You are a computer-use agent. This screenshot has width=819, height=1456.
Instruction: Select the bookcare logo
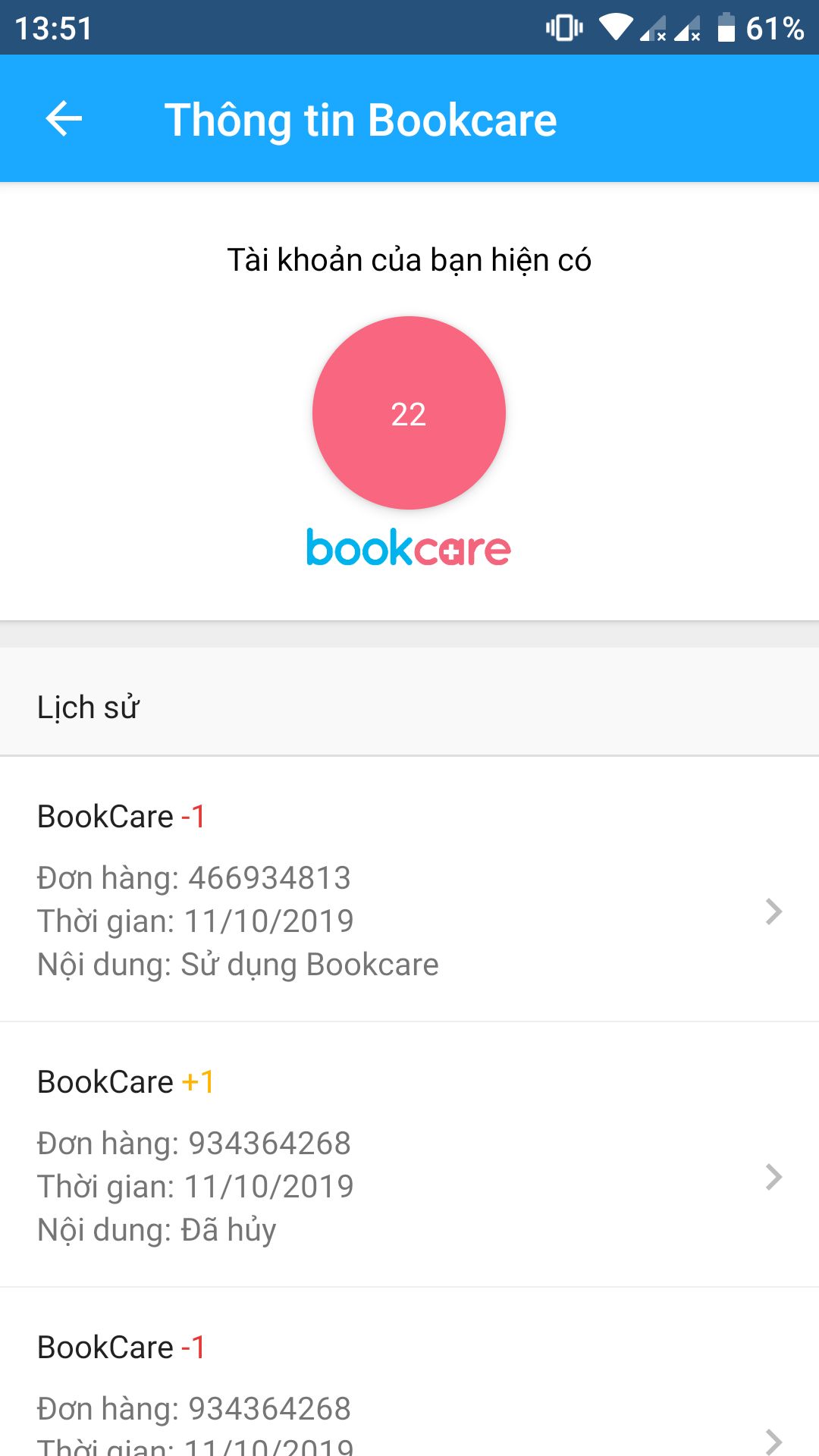(x=407, y=548)
